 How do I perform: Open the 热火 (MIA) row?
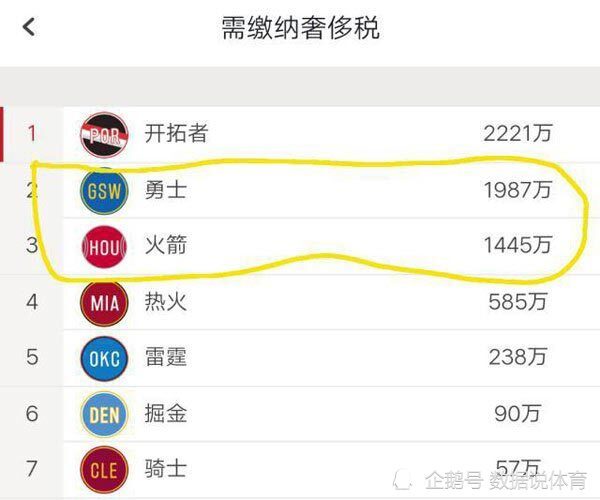[x=300, y=302]
